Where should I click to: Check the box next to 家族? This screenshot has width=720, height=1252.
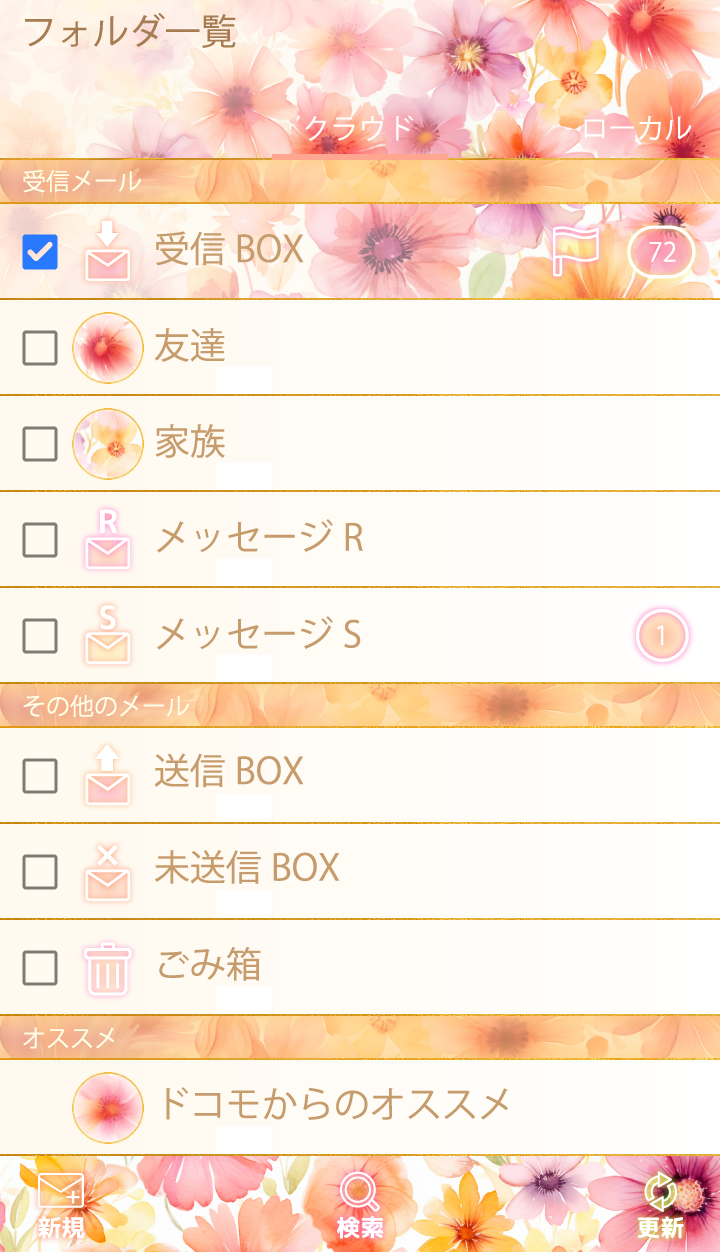(x=40, y=444)
